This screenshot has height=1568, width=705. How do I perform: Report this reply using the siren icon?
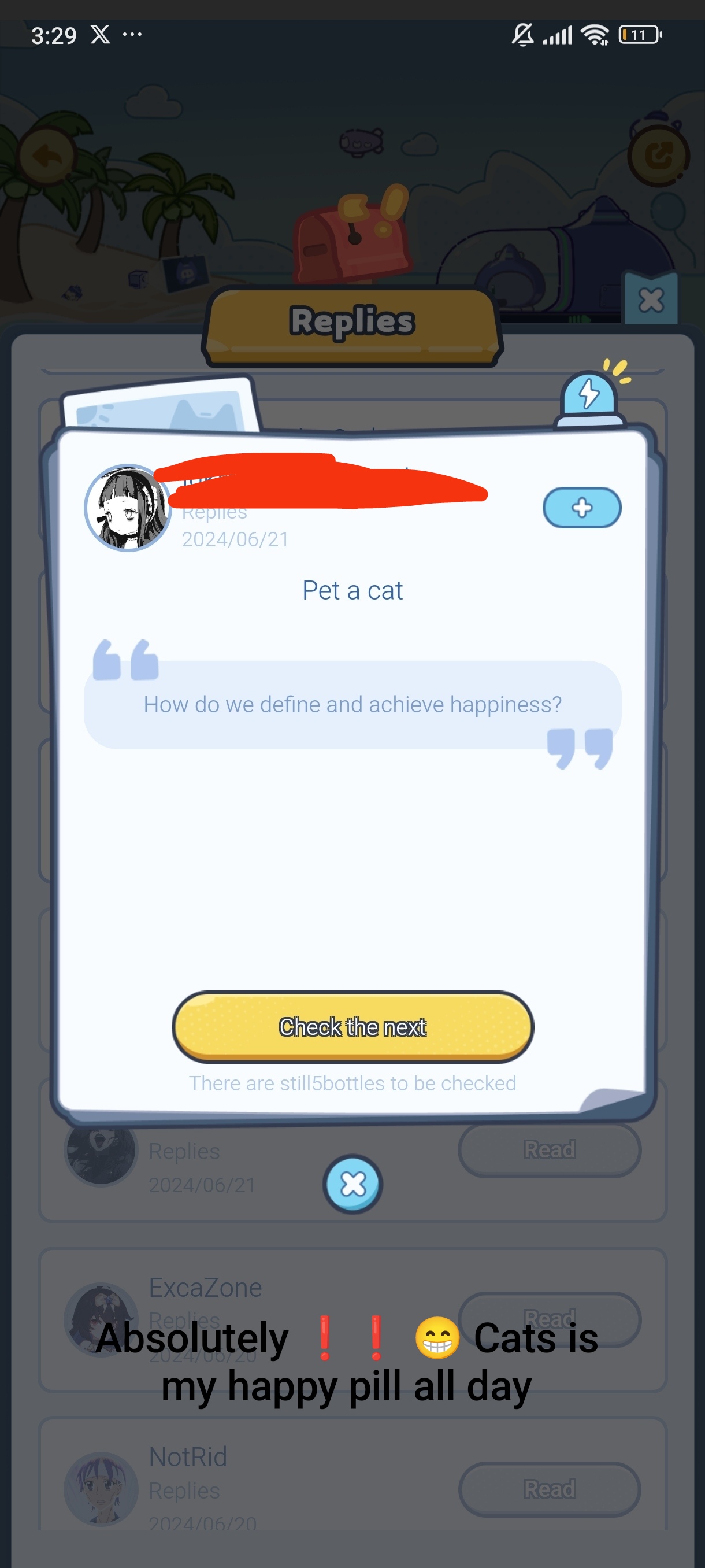tap(589, 397)
